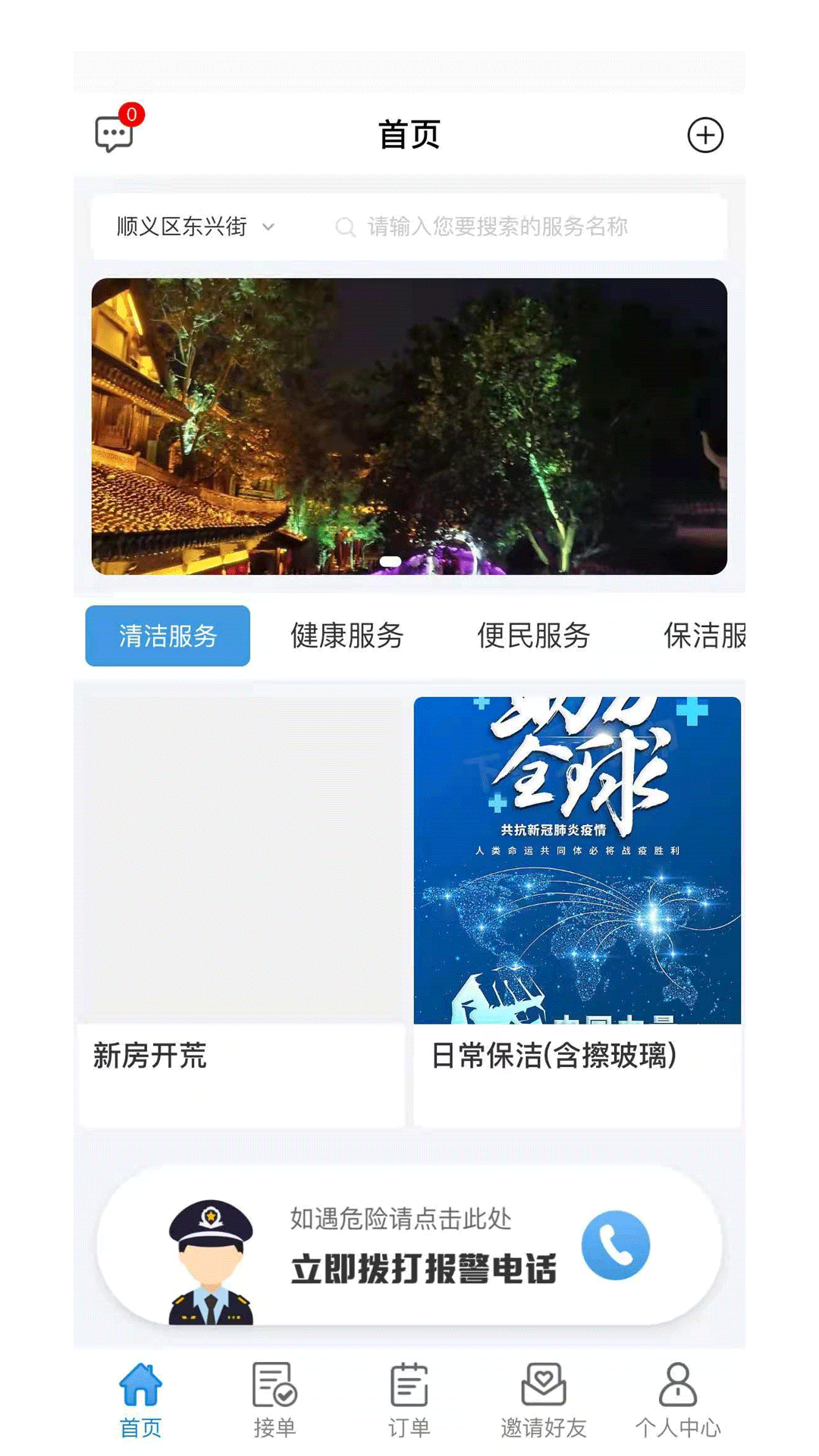This screenshot has height=1456, width=819.
Task: Expand the 顺义区东兴街 location dropdown
Action: pyautogui.click(x=196, y=227)
